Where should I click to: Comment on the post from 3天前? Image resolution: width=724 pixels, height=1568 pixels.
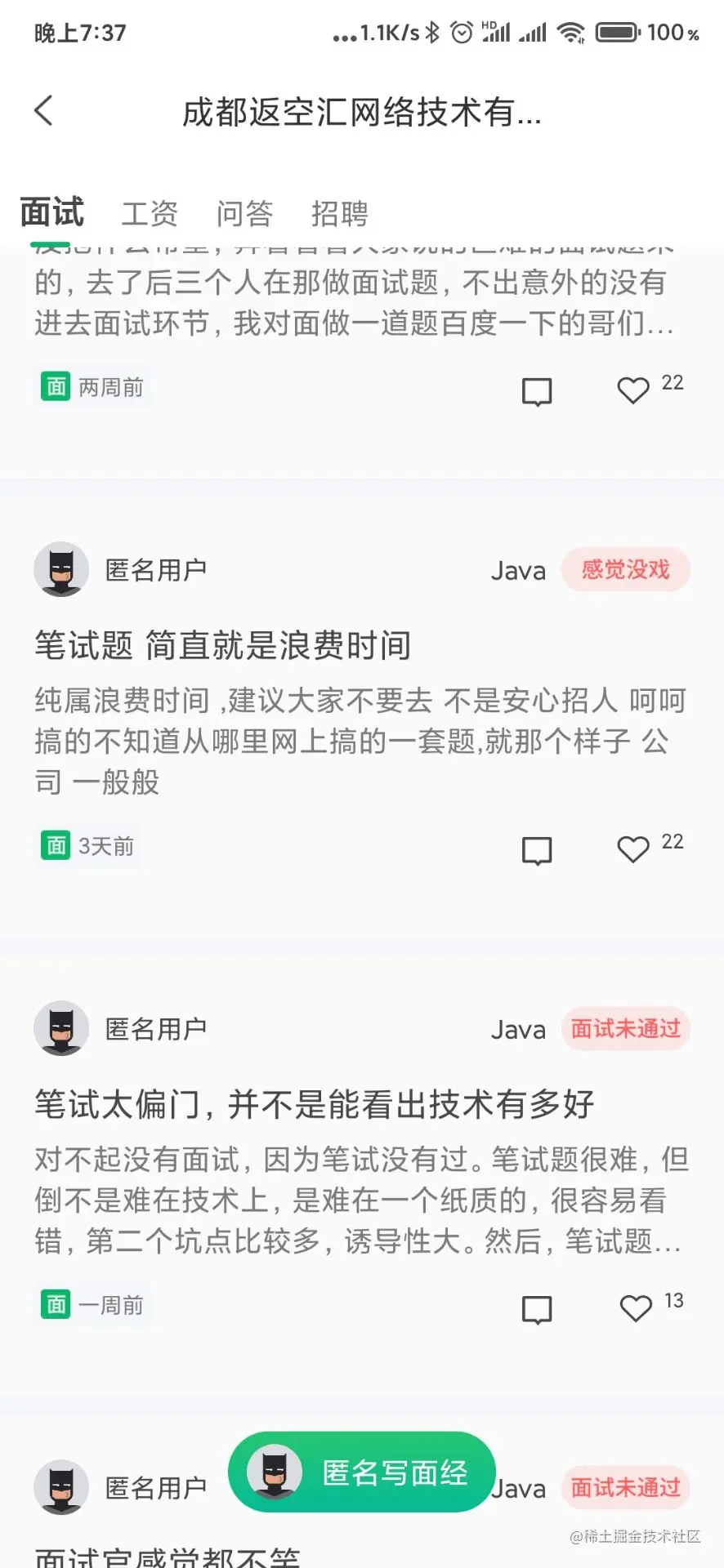[537, 851]
